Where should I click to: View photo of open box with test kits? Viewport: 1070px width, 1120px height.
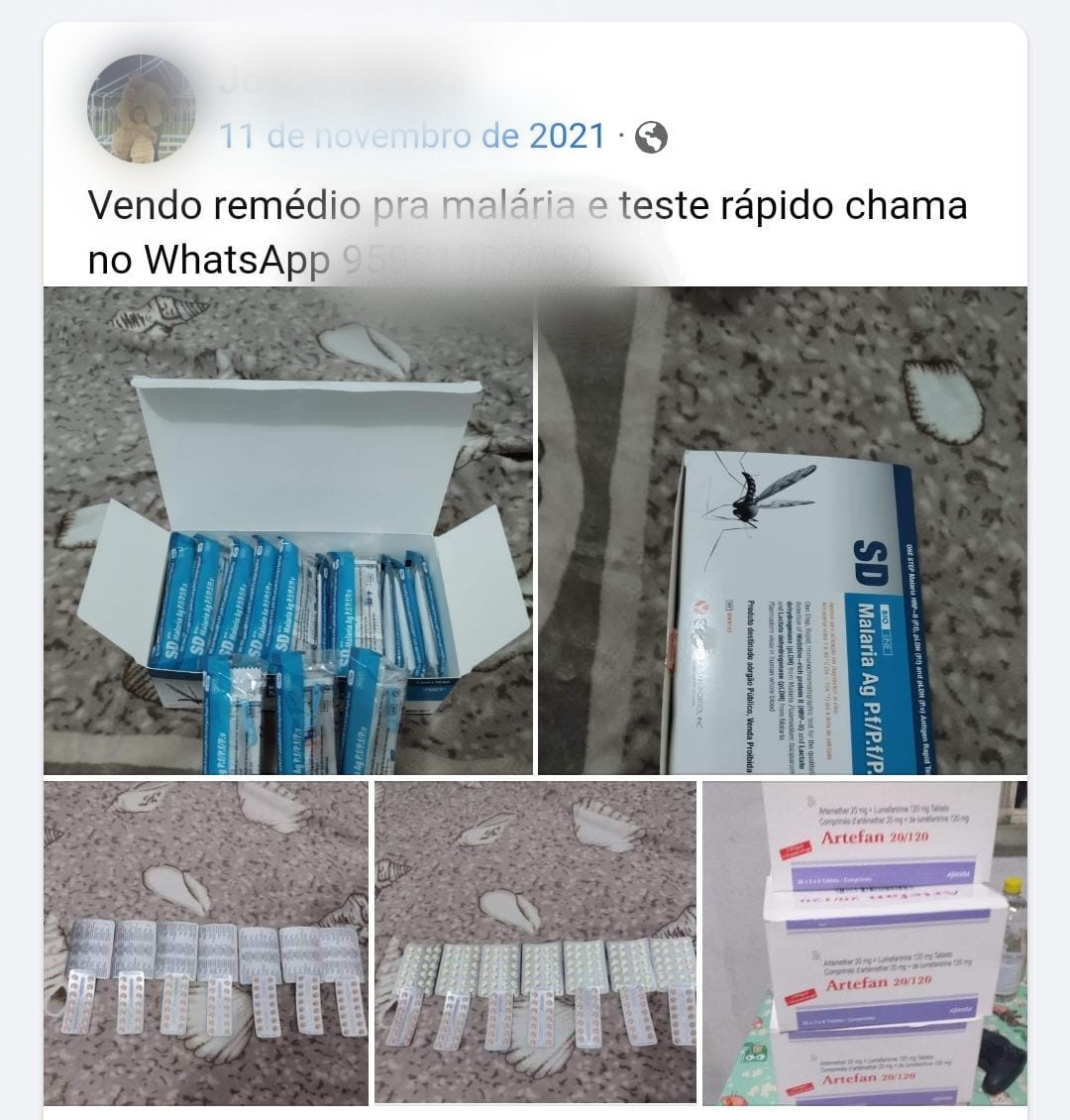tap(288, 530)
